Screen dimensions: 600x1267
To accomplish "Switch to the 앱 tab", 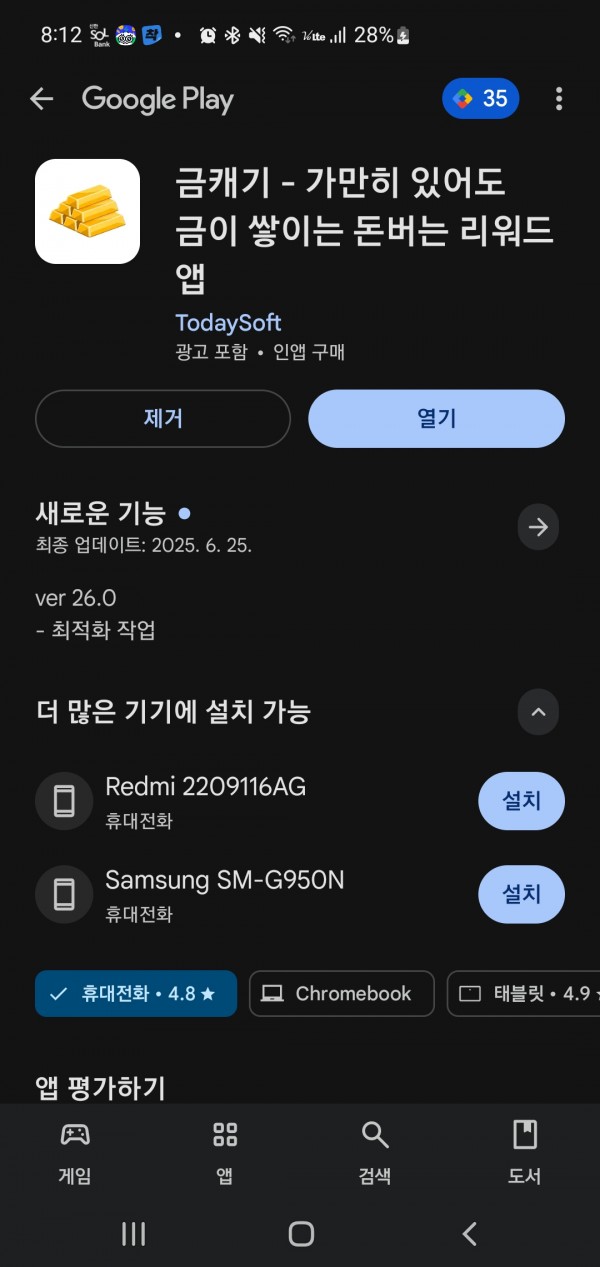I will tap(225, 1152).
